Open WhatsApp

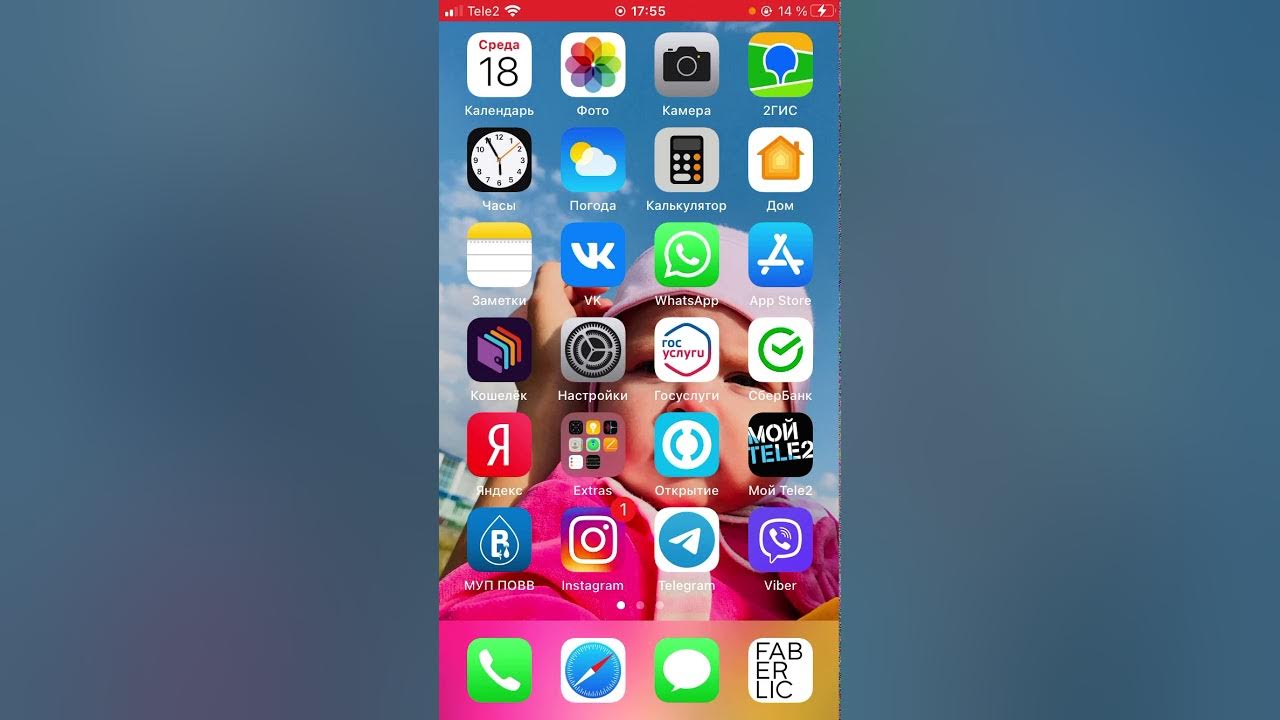coord(686,255)
